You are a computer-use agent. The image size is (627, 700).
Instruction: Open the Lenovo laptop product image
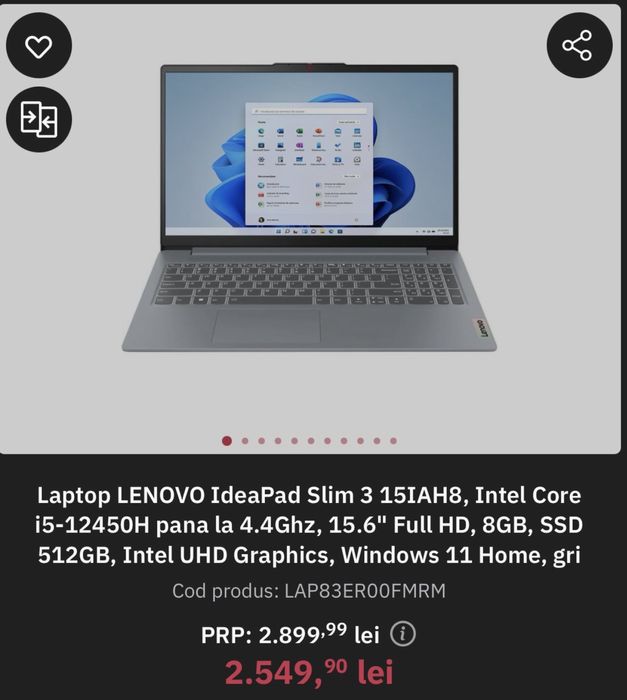coord(310,210)
